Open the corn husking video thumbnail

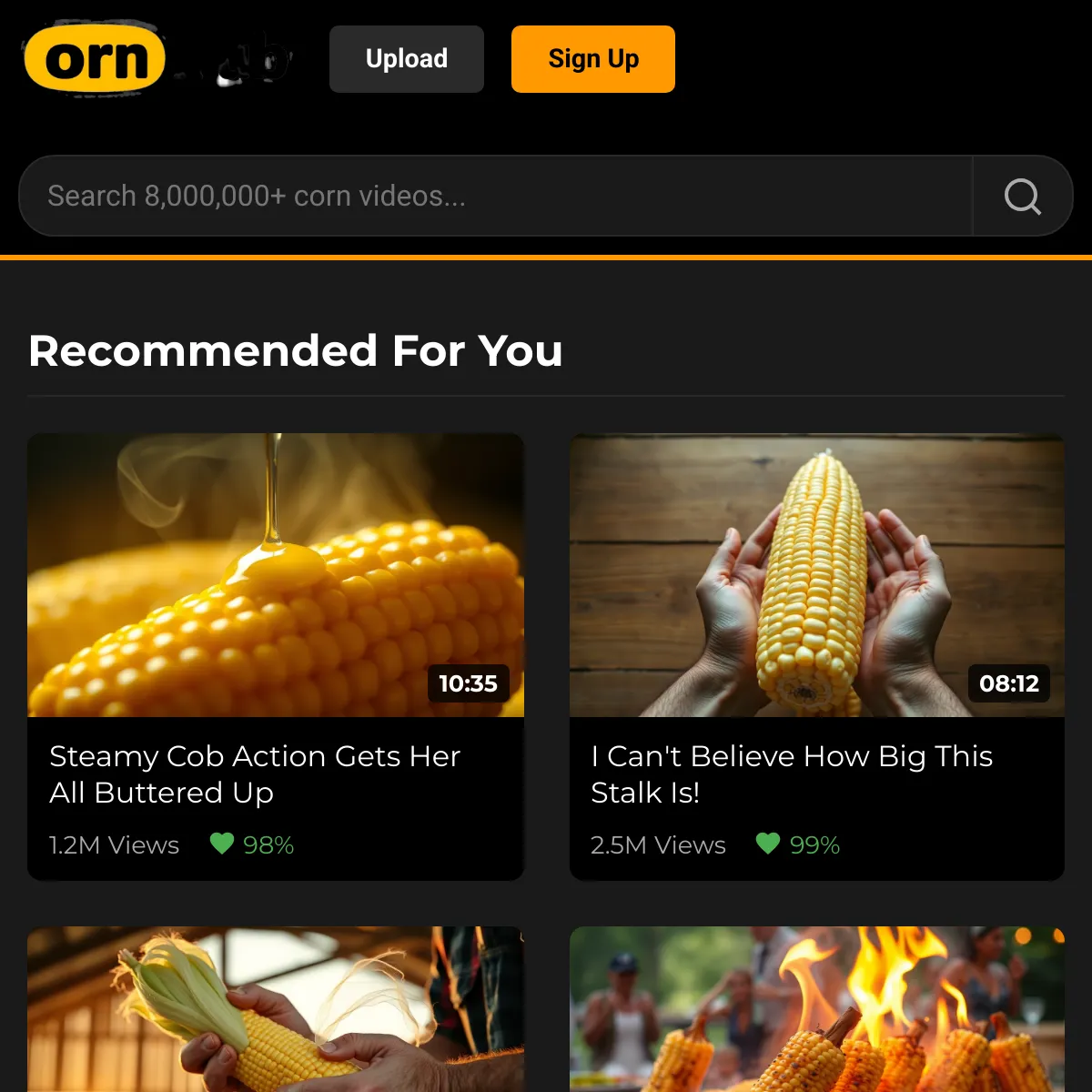point(275,1010)
